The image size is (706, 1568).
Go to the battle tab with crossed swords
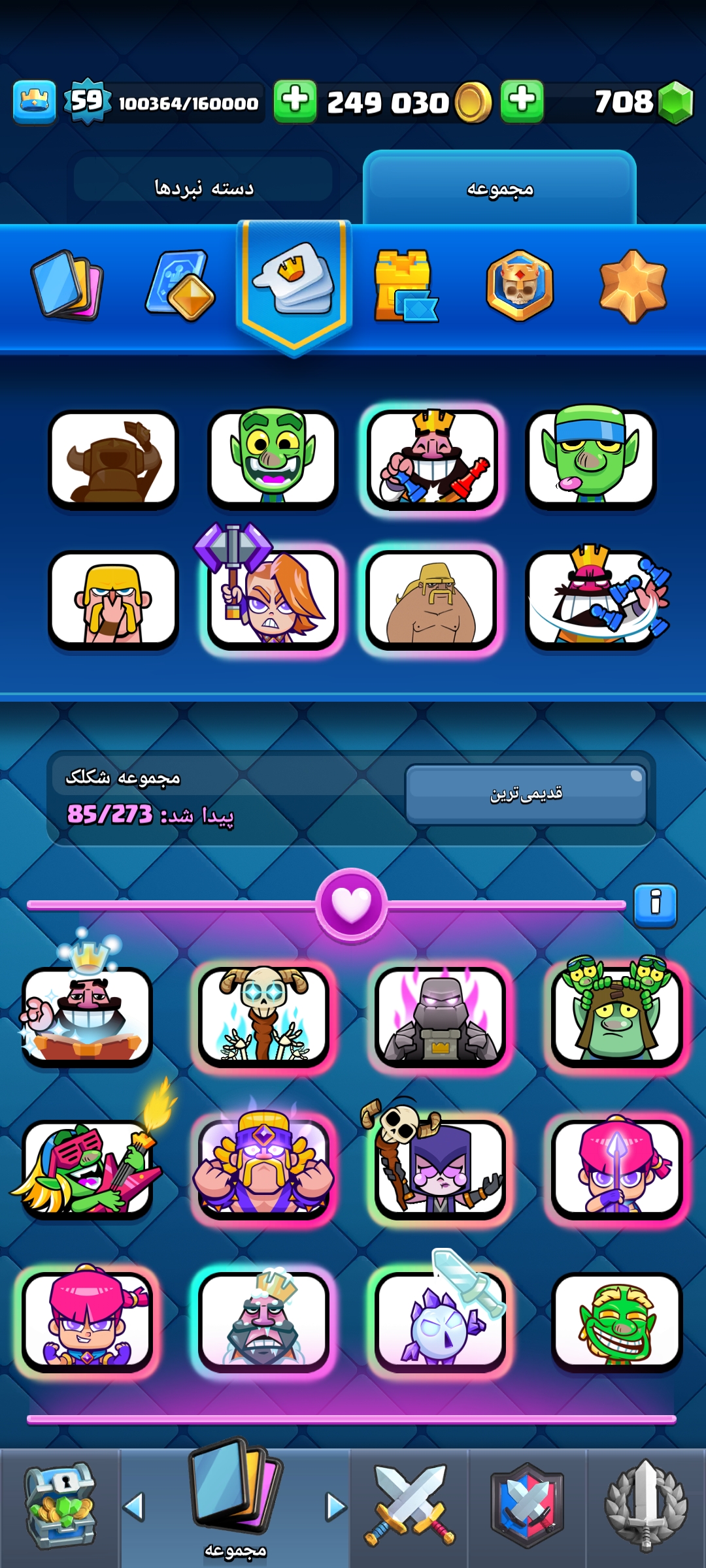(x=409, y=1507)
